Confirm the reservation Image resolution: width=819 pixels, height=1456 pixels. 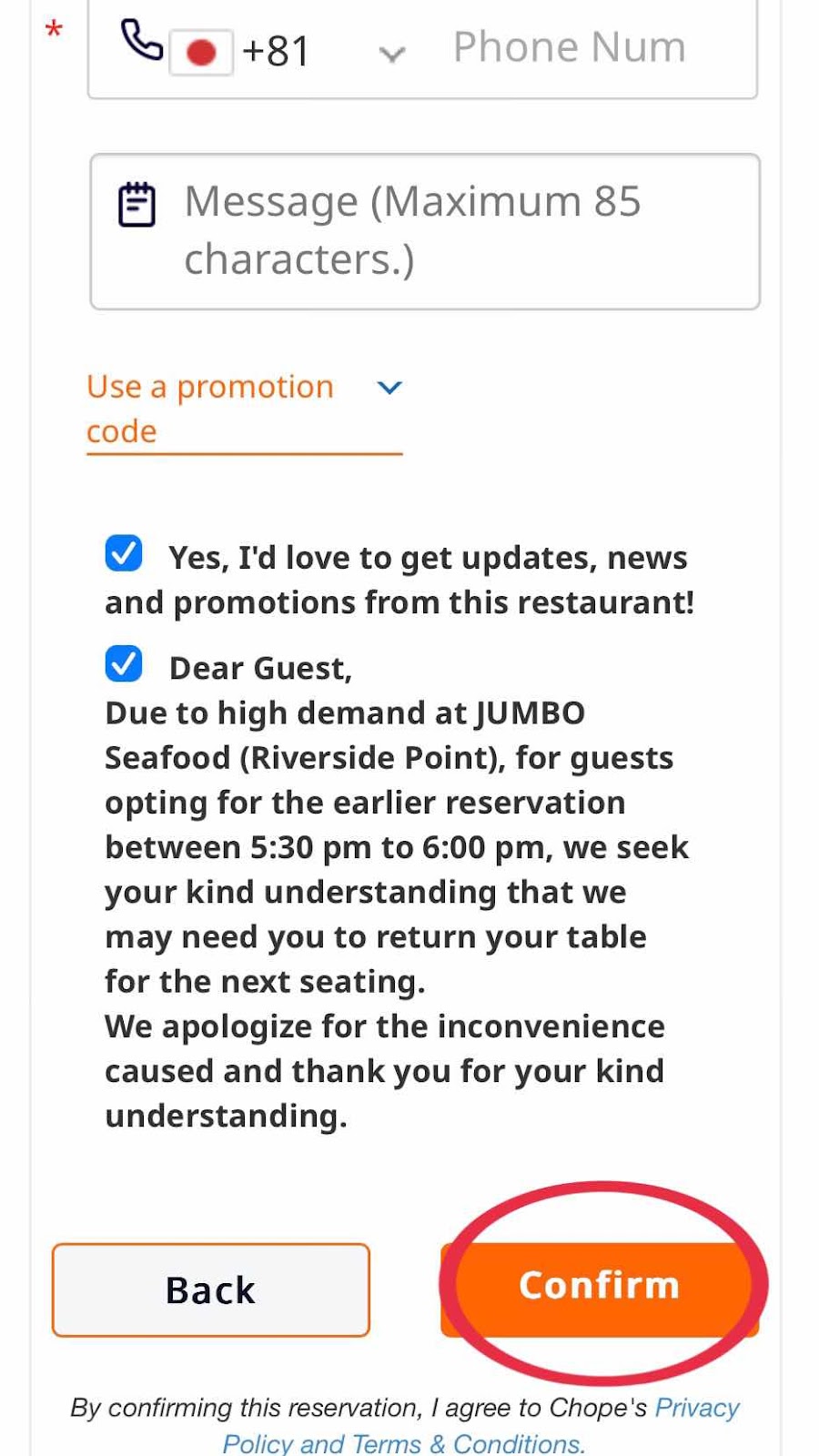(600, 1287)
